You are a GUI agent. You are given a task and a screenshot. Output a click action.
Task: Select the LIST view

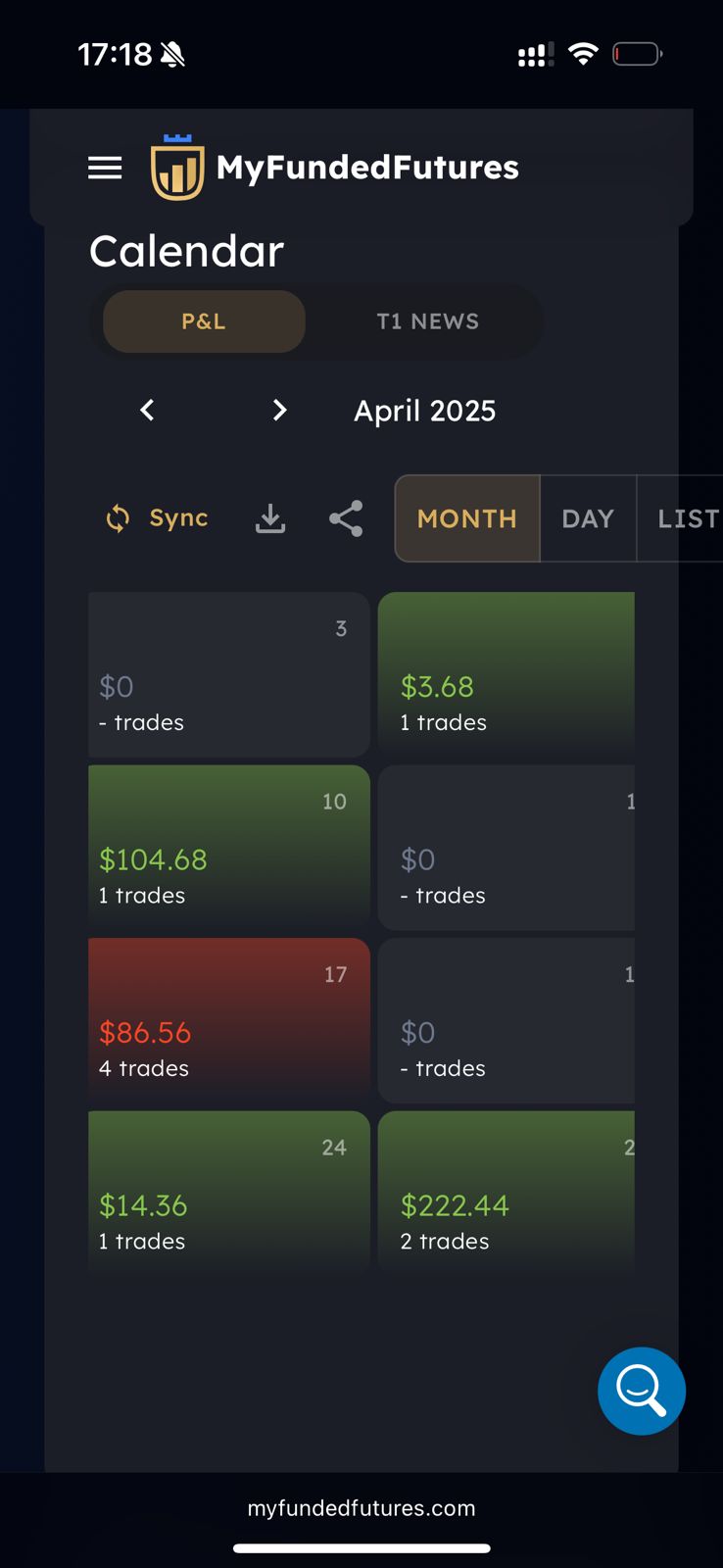pyautogui.click(x=688, y=518)
